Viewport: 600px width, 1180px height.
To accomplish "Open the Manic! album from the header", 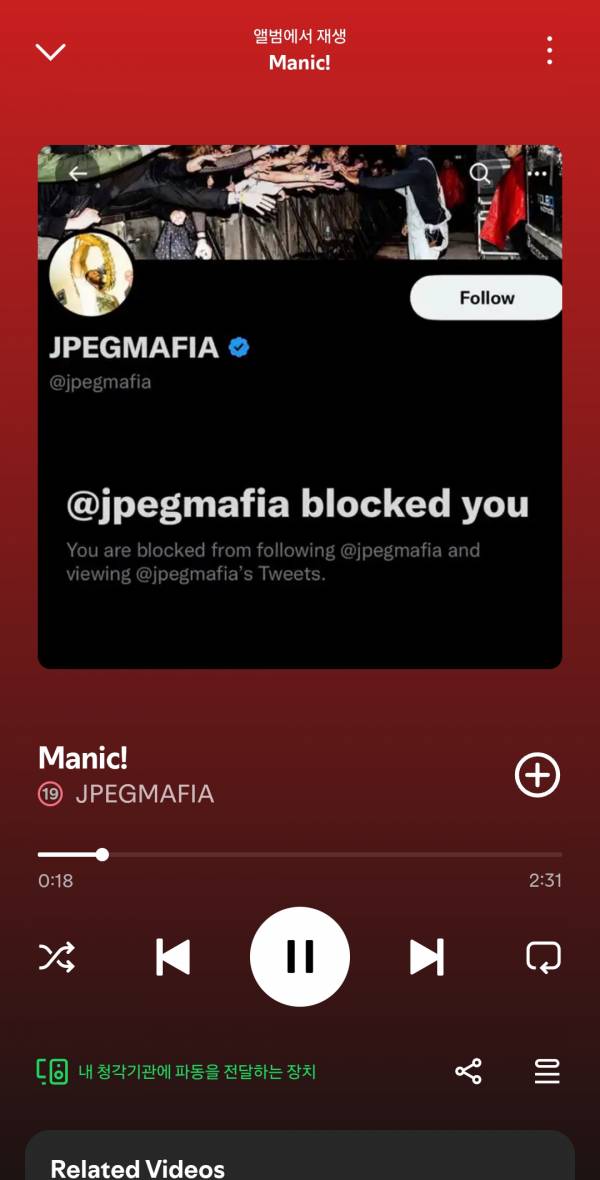I will (299, 63).
